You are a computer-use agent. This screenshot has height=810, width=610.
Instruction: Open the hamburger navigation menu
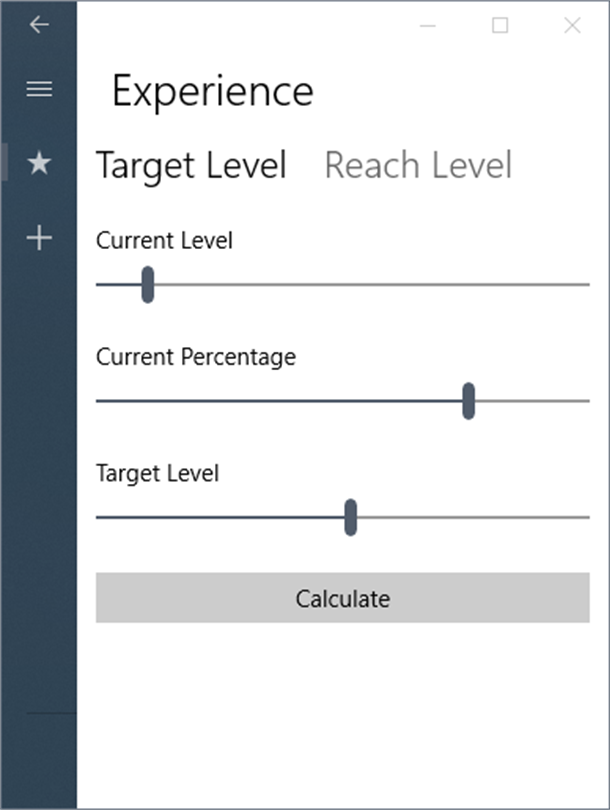tap(38, 89)
